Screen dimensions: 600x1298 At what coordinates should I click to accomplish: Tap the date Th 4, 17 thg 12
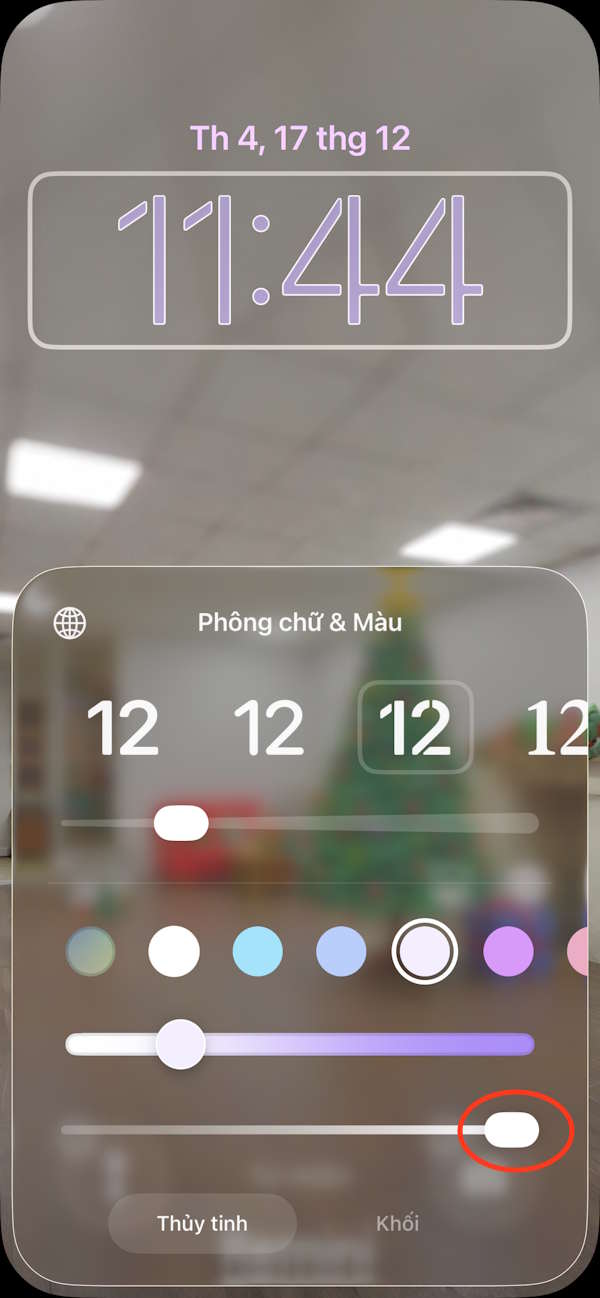(300, 138)
